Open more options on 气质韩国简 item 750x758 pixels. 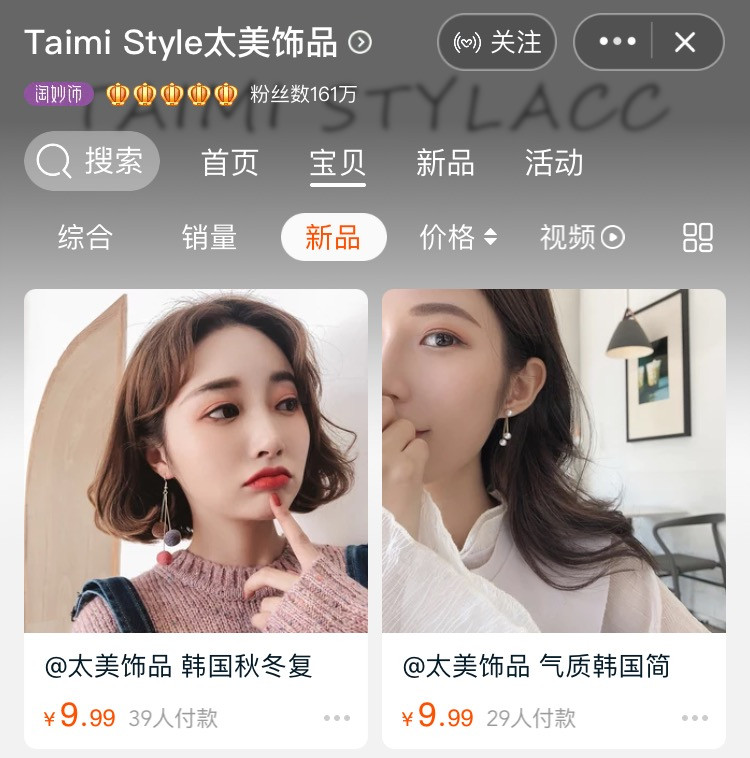coord(695,718)
